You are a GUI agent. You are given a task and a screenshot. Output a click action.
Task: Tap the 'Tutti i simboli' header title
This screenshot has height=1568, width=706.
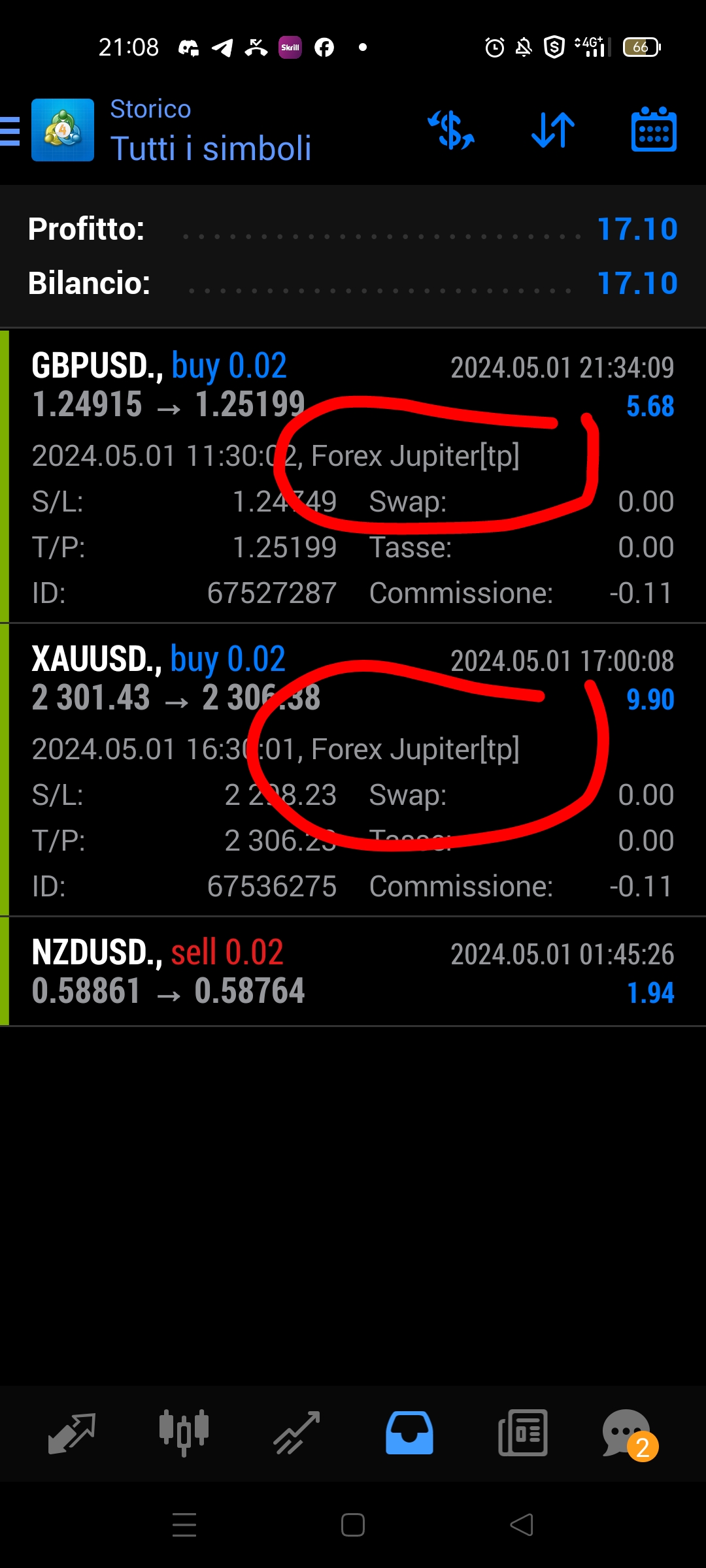pyautogui.click(x=210, y=150)
